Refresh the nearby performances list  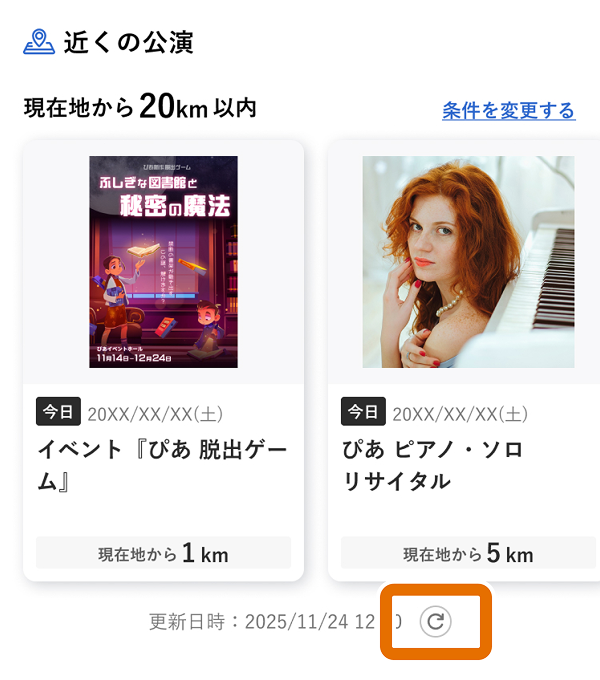(435, 621)
